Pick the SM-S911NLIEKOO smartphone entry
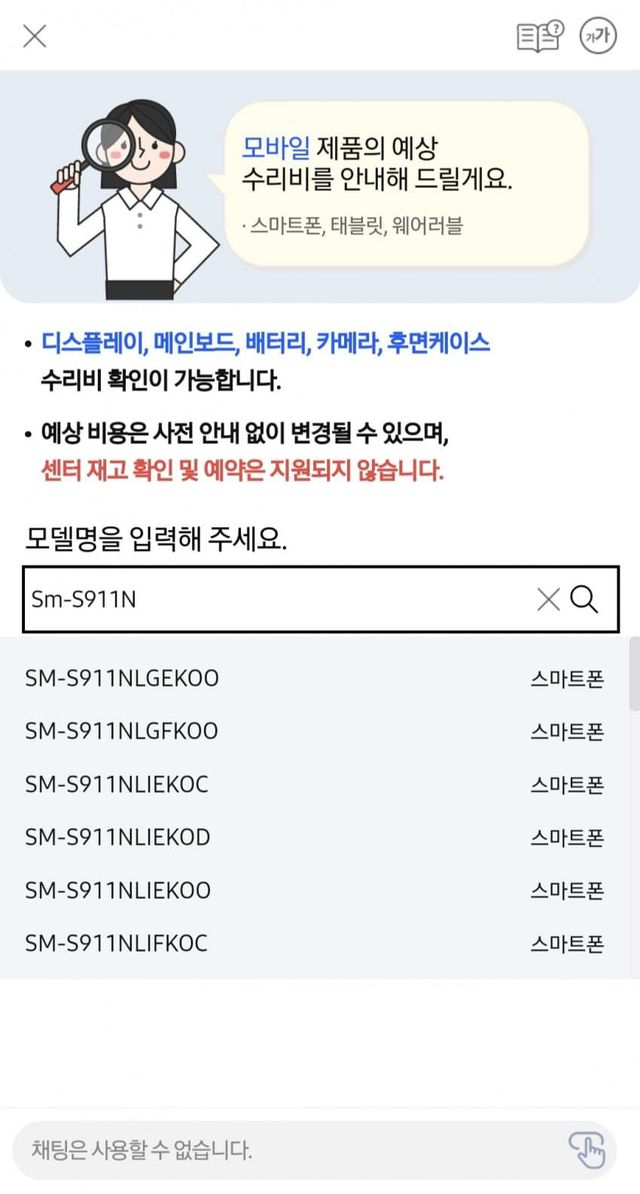The height and width of the screenshot is (1194, 640). tap(118, 890)
